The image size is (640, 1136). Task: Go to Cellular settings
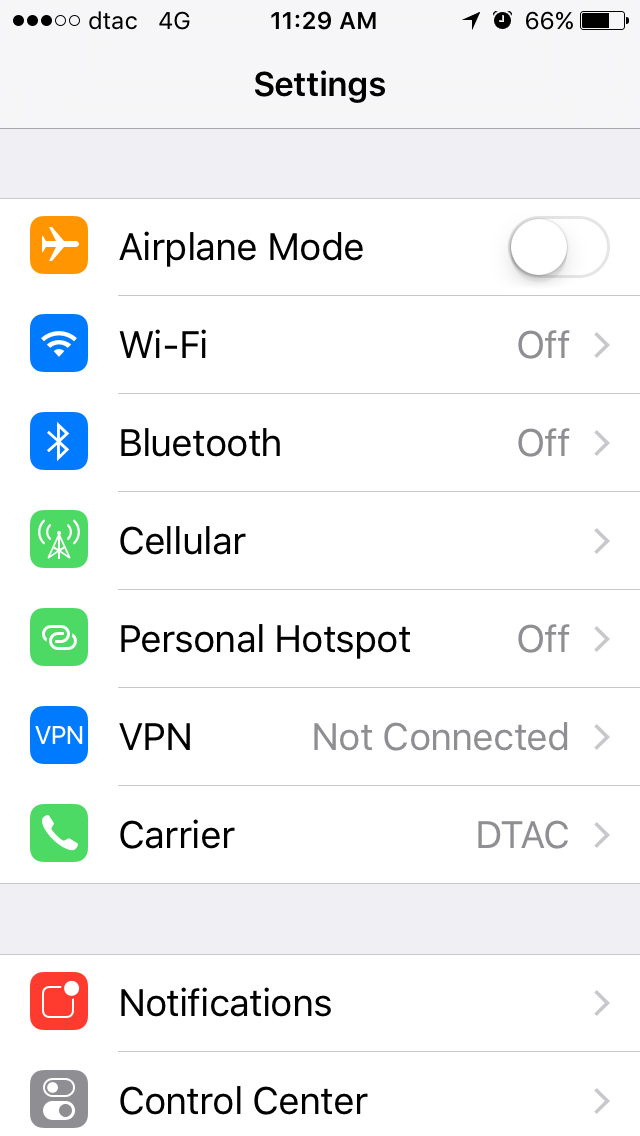coord(320,540)
